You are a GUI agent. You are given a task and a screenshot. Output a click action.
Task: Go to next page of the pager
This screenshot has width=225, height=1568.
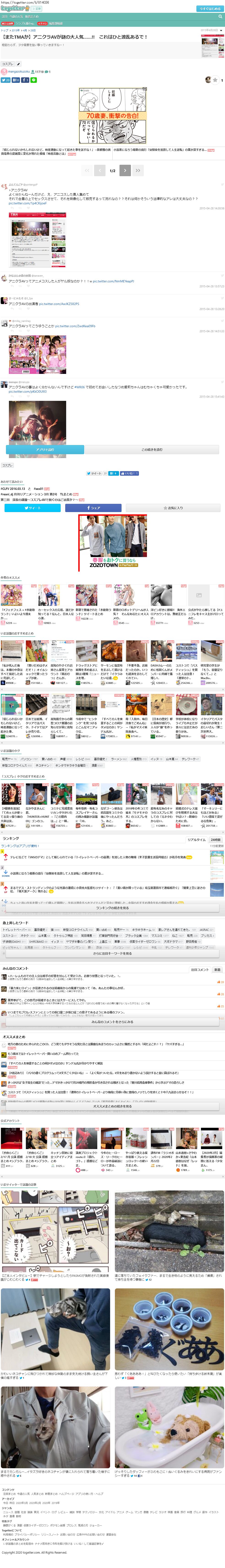pyautogui.click(x=125, y=170)
